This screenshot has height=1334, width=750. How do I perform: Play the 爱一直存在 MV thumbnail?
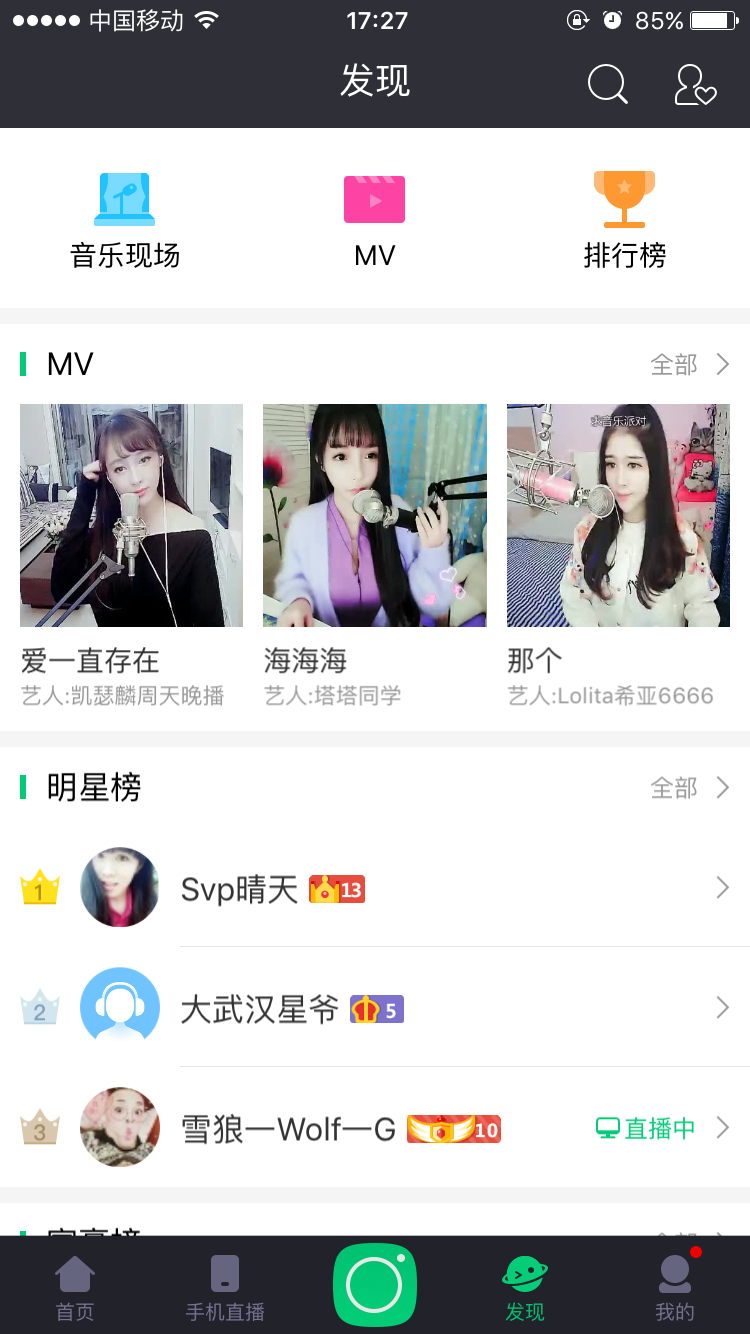[x=130, y=515]
